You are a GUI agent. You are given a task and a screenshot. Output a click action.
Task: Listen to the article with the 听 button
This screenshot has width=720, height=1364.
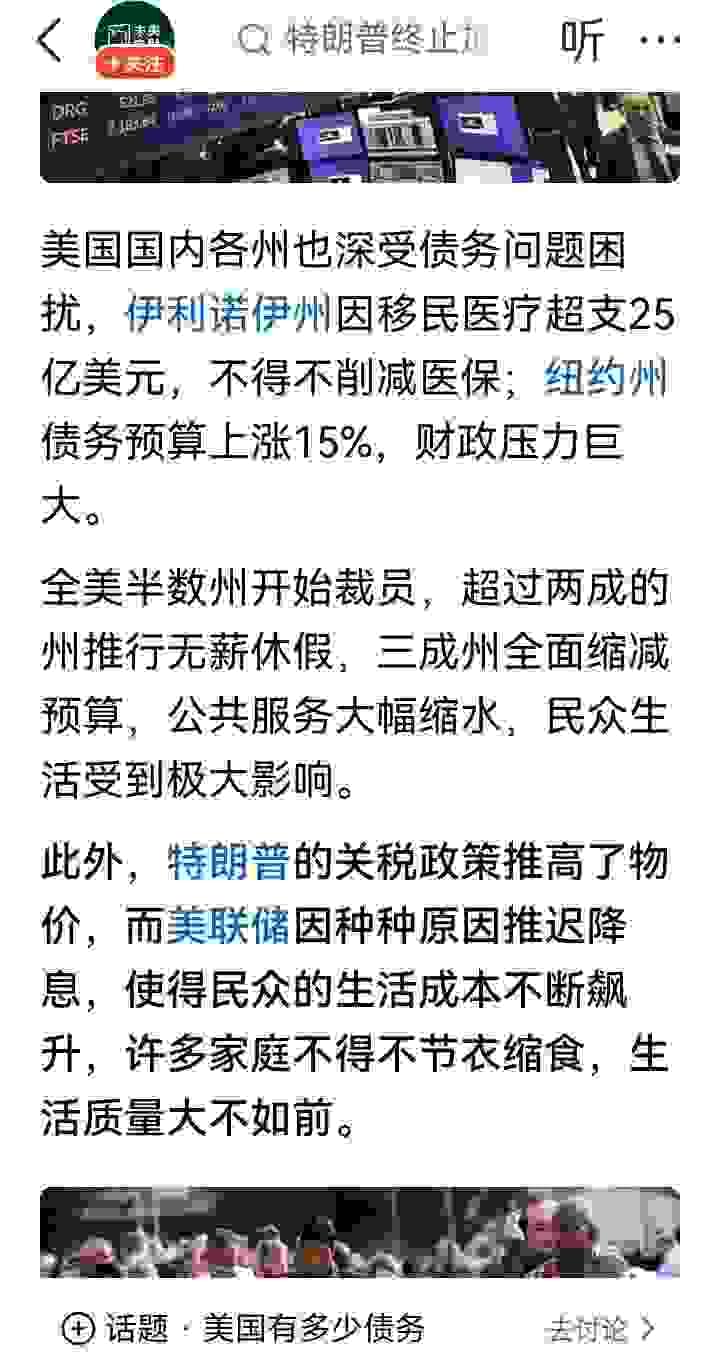point(582,42)
